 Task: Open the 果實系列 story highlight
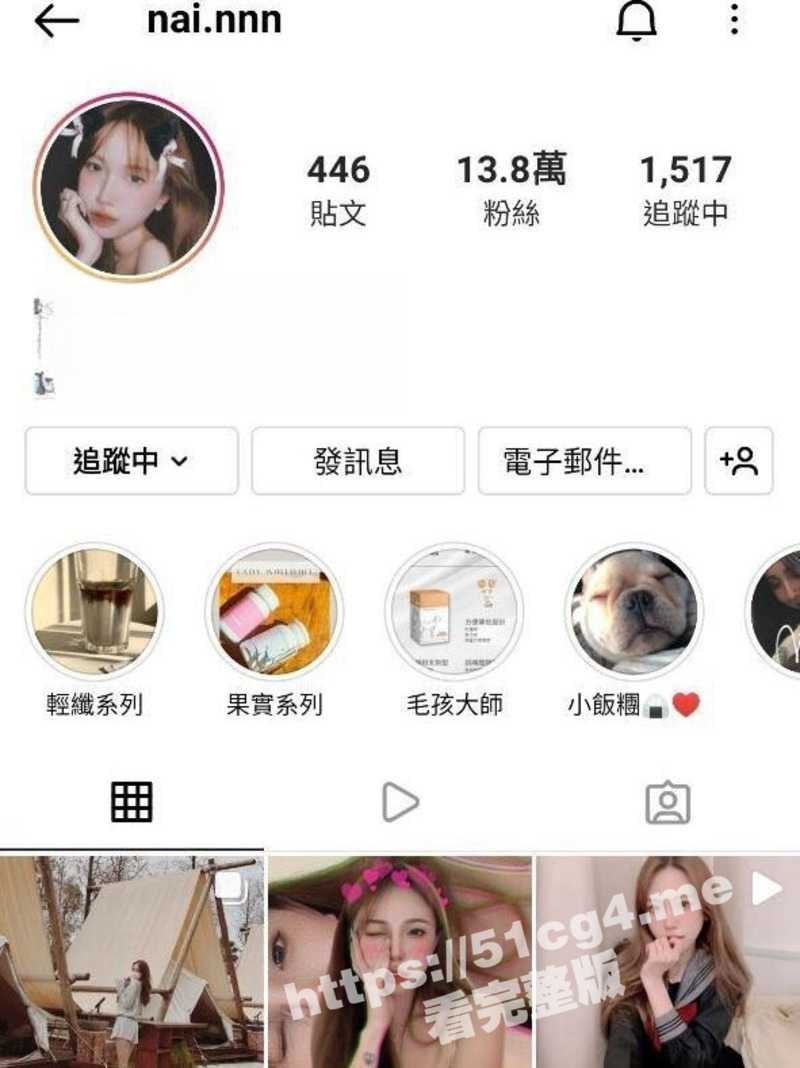click(x=274, y=612)
